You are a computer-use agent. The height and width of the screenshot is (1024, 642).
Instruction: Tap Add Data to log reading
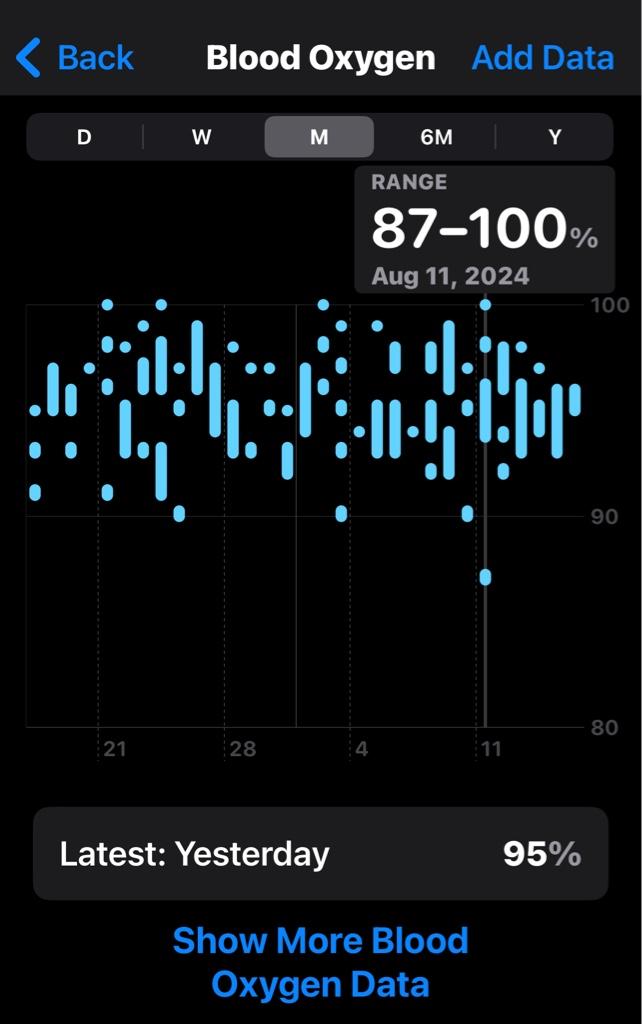tap(542, 58)
